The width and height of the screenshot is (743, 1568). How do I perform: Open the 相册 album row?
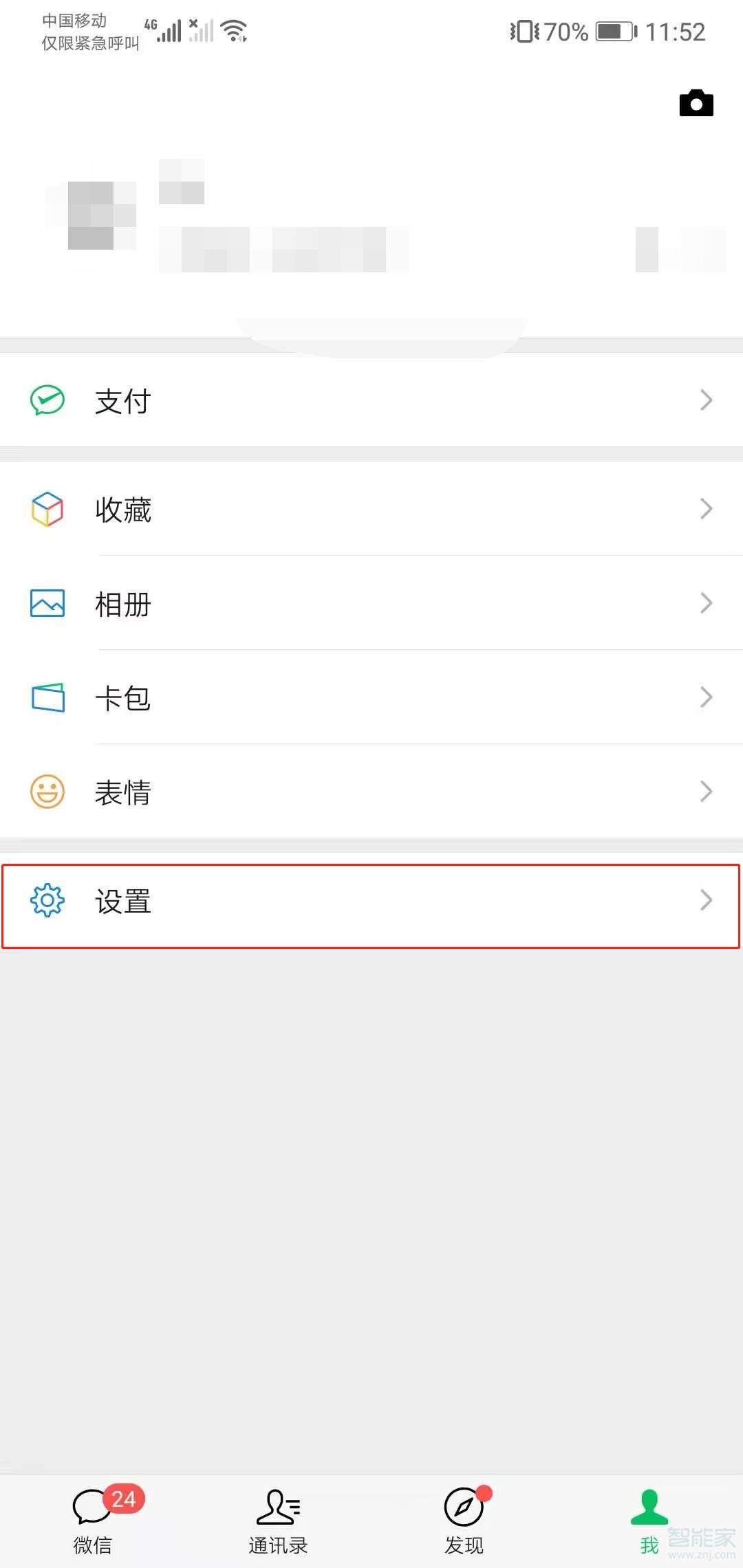[x=371, y=603]
